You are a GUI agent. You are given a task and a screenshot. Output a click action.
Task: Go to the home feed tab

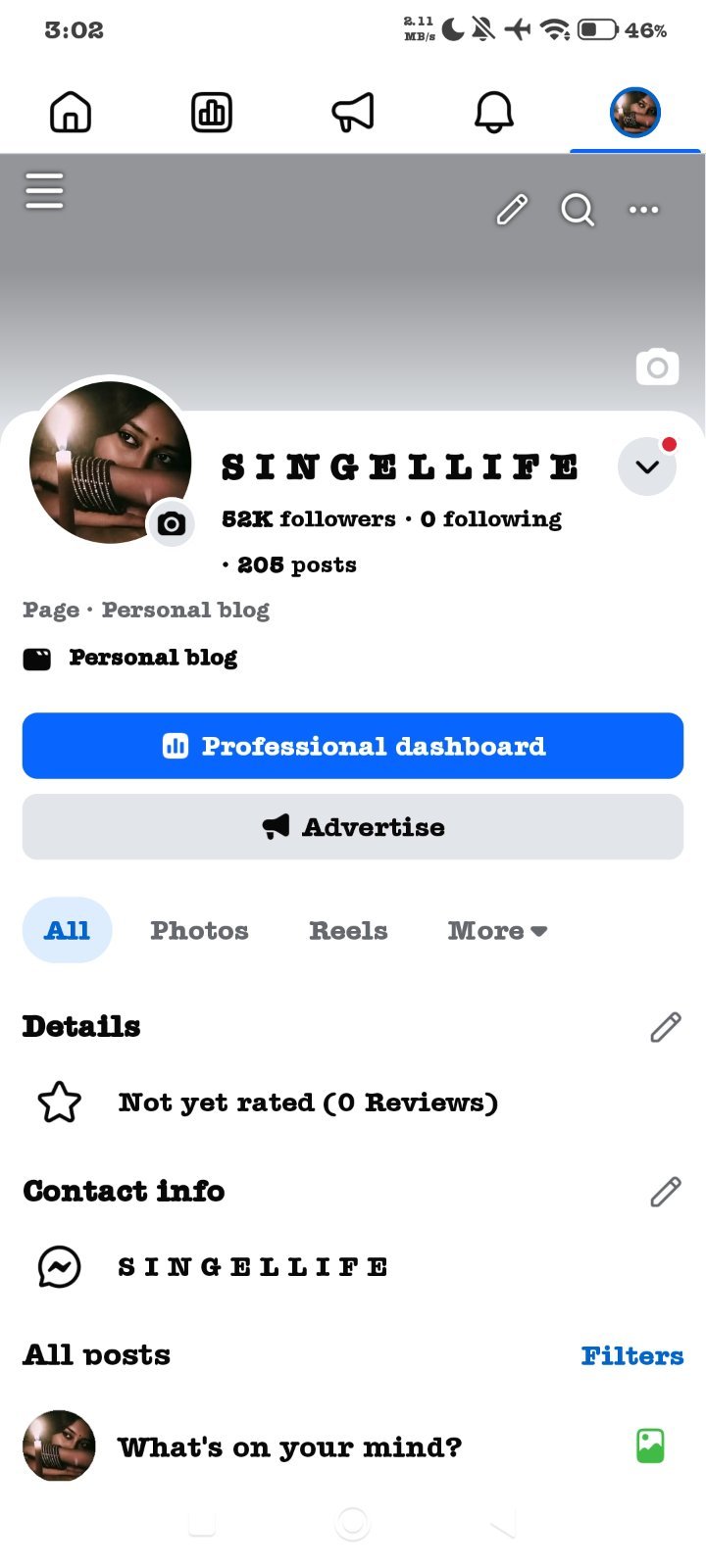click(x=71, y=112)
